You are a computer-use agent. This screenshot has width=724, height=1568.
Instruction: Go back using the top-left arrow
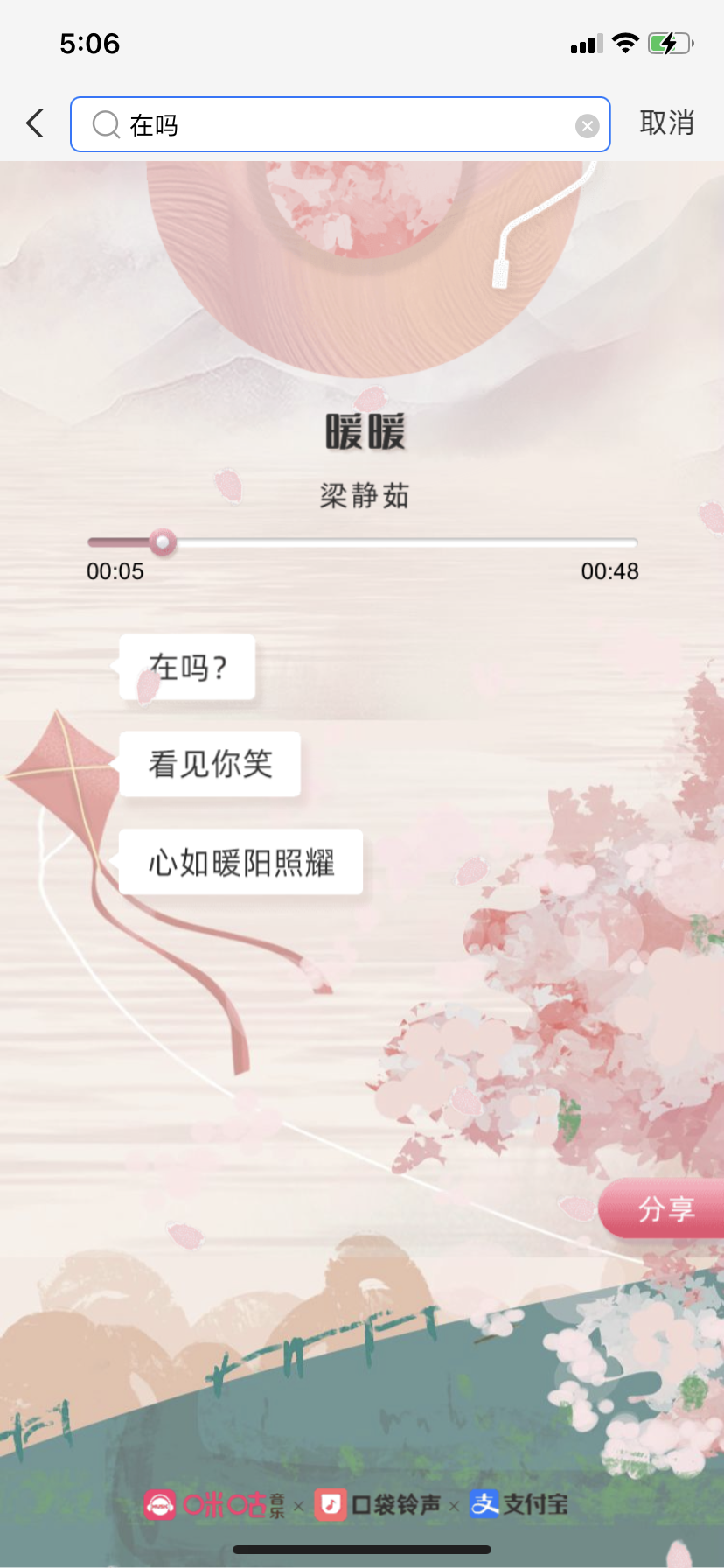35,123
